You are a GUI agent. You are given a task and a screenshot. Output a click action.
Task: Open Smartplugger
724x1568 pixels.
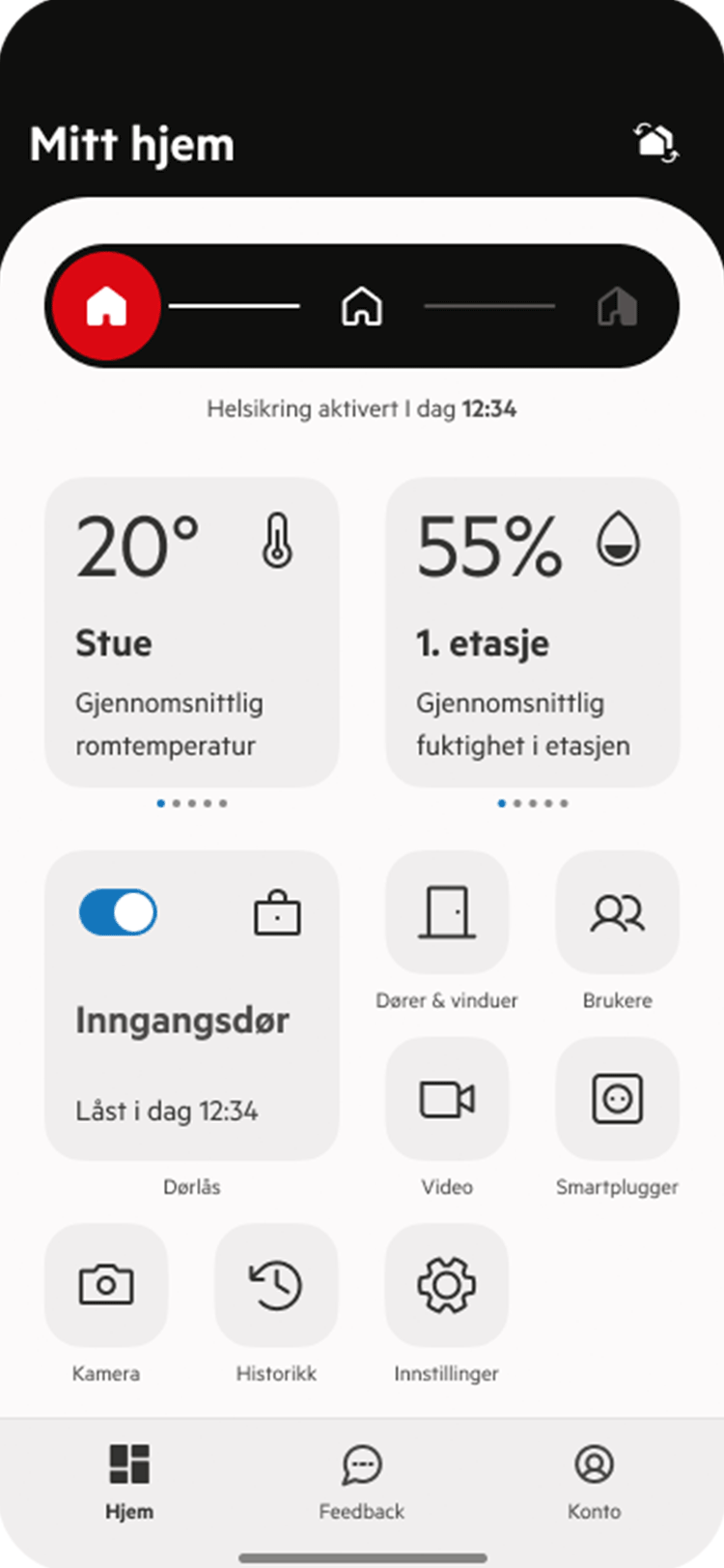point(617,1099)
